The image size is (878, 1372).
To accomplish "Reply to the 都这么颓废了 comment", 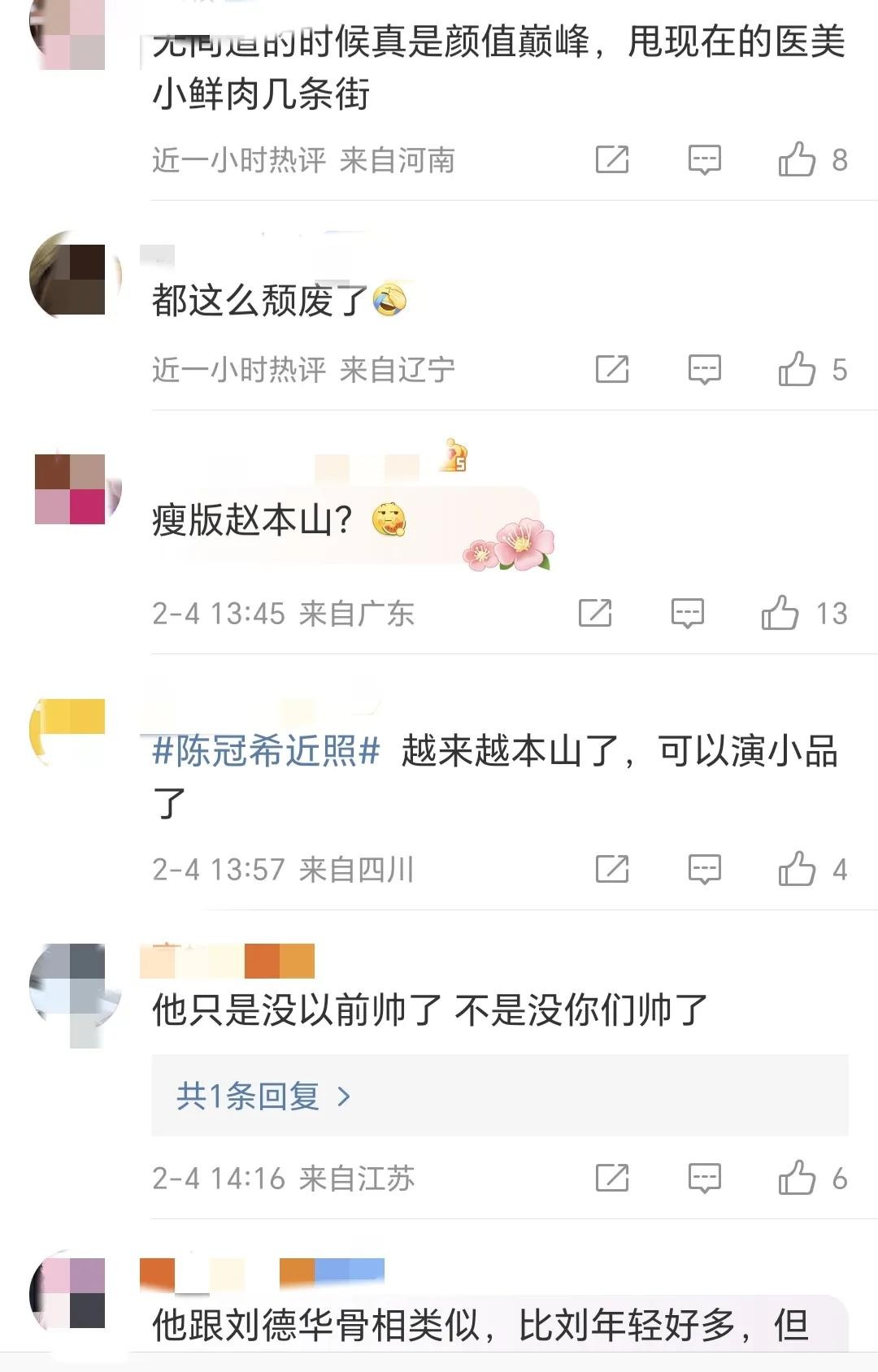I will [x=704, y=369].
